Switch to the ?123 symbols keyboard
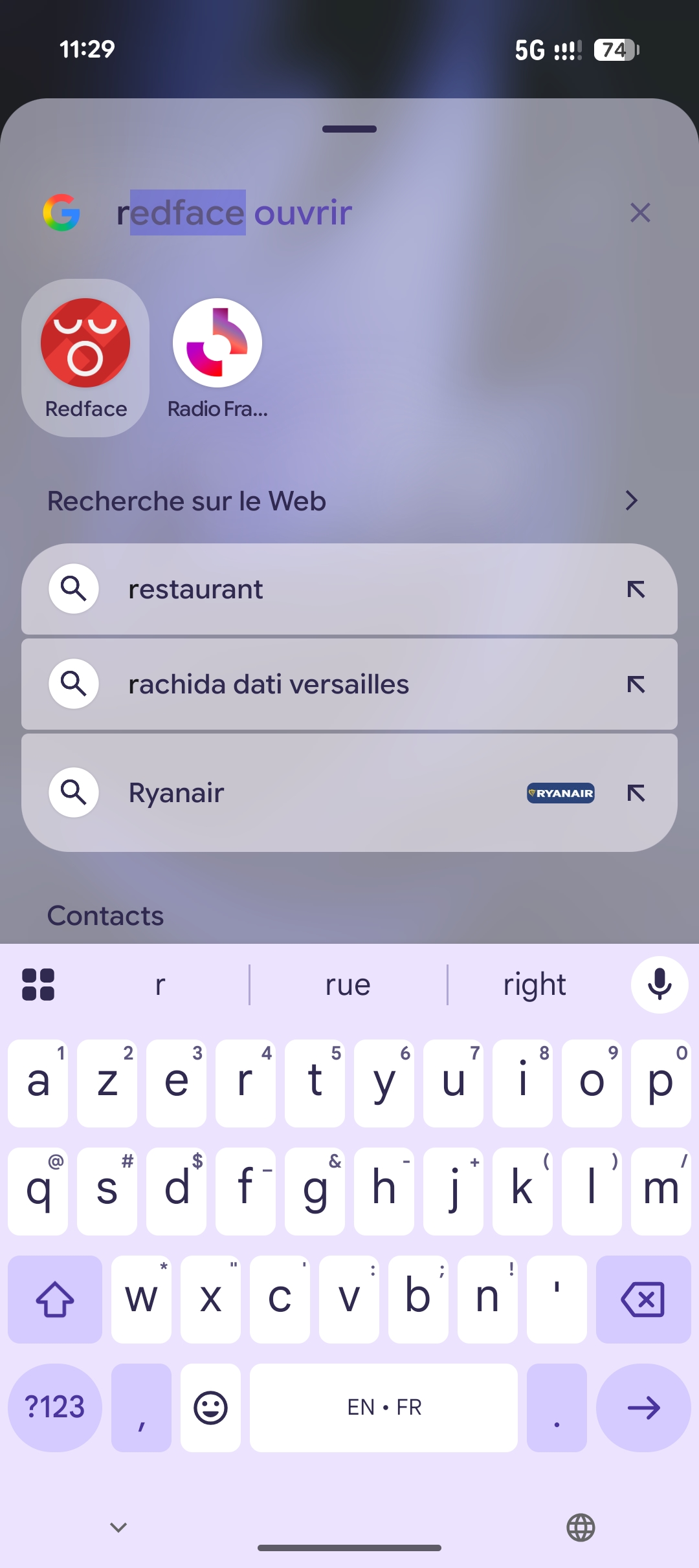699x1568 pixels. [54, 1408]
